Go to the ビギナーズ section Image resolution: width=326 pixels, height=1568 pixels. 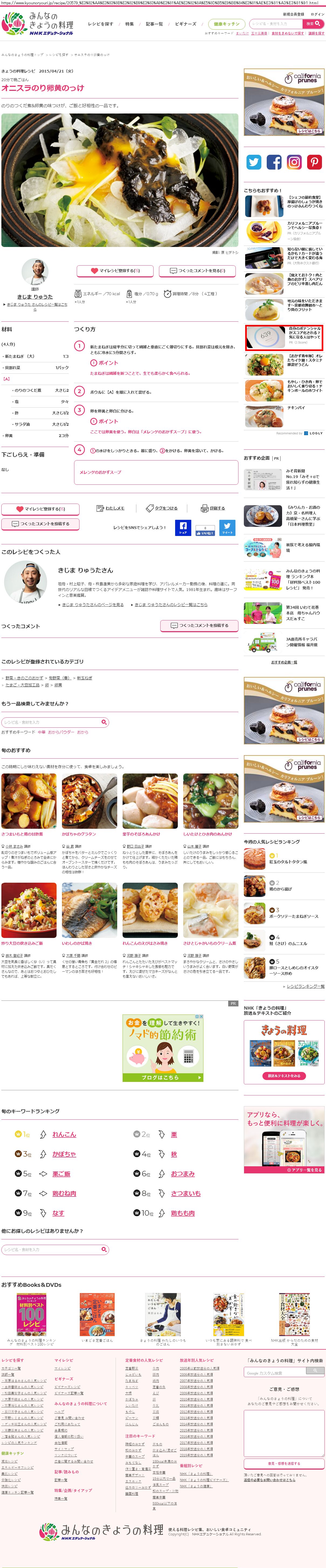point(186,24)
